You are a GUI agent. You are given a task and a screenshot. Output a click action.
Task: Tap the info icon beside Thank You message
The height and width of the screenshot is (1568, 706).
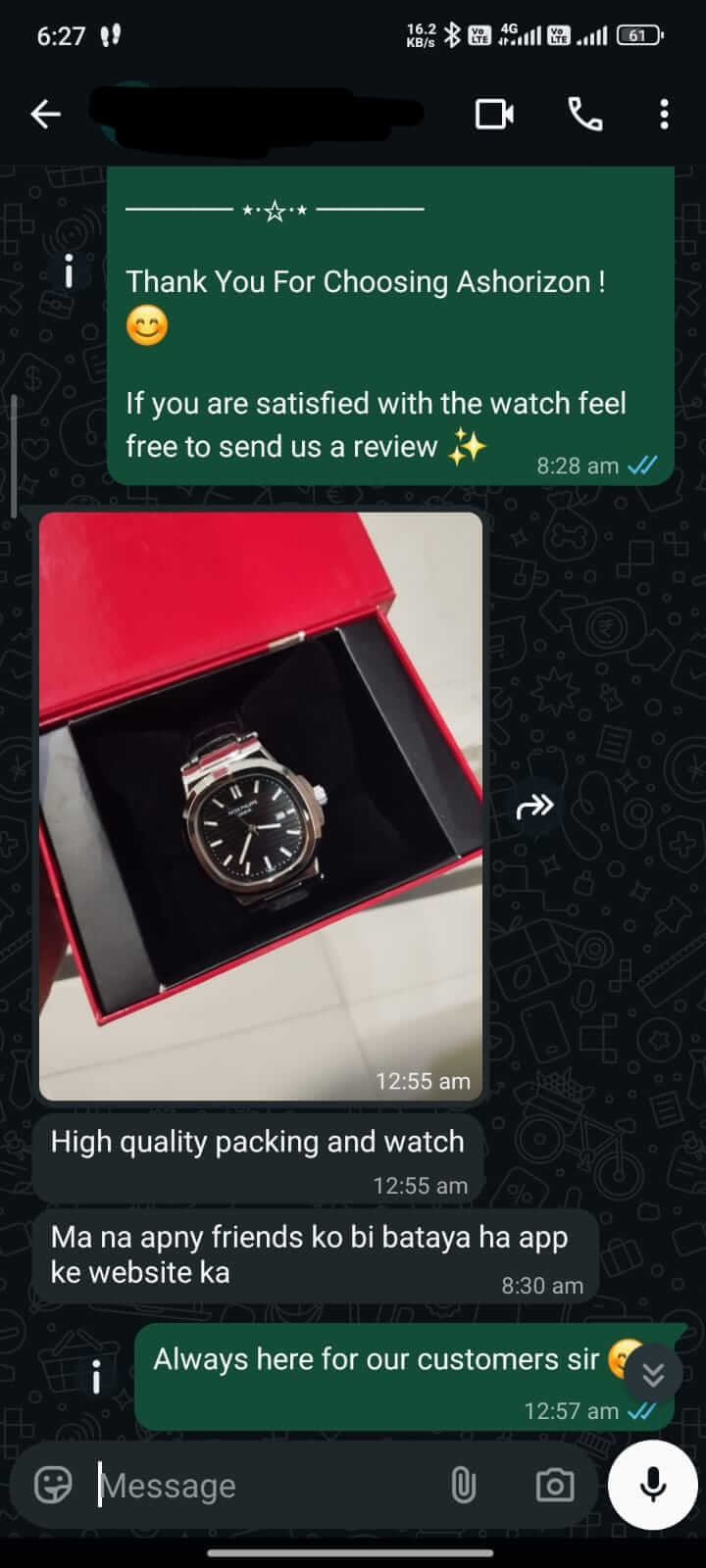68,270
